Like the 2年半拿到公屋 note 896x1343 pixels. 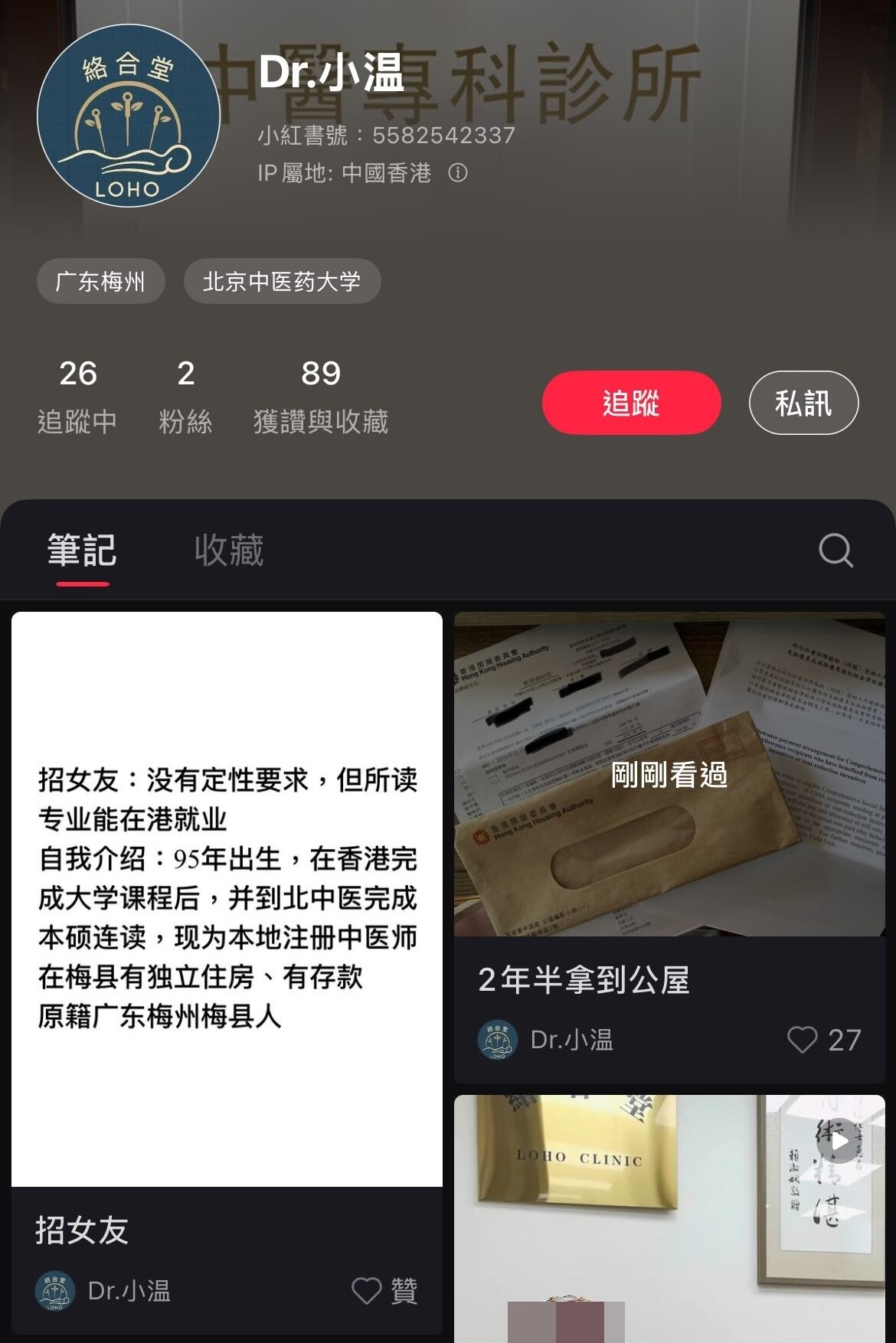[x=803, y=1040]
